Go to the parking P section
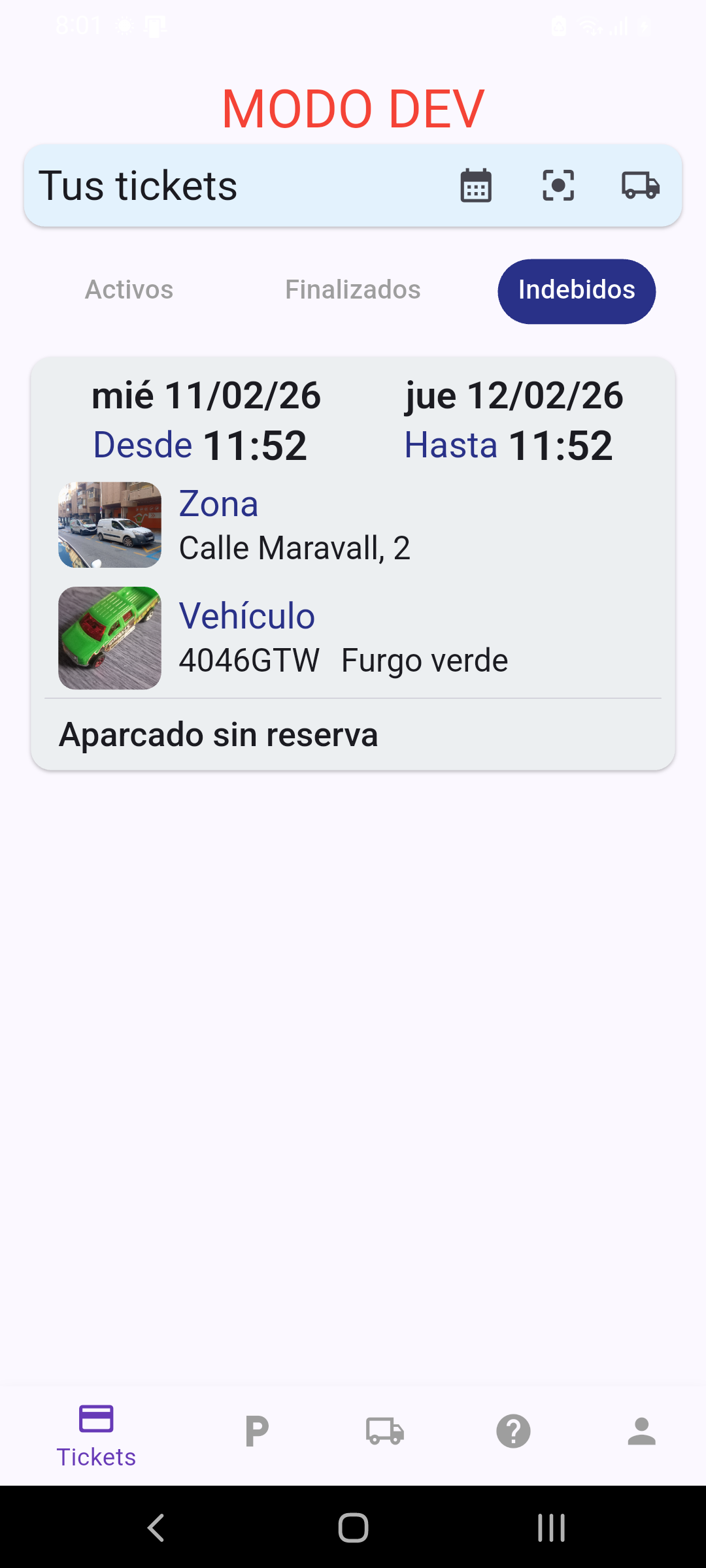 click(x=257, y=1431)
